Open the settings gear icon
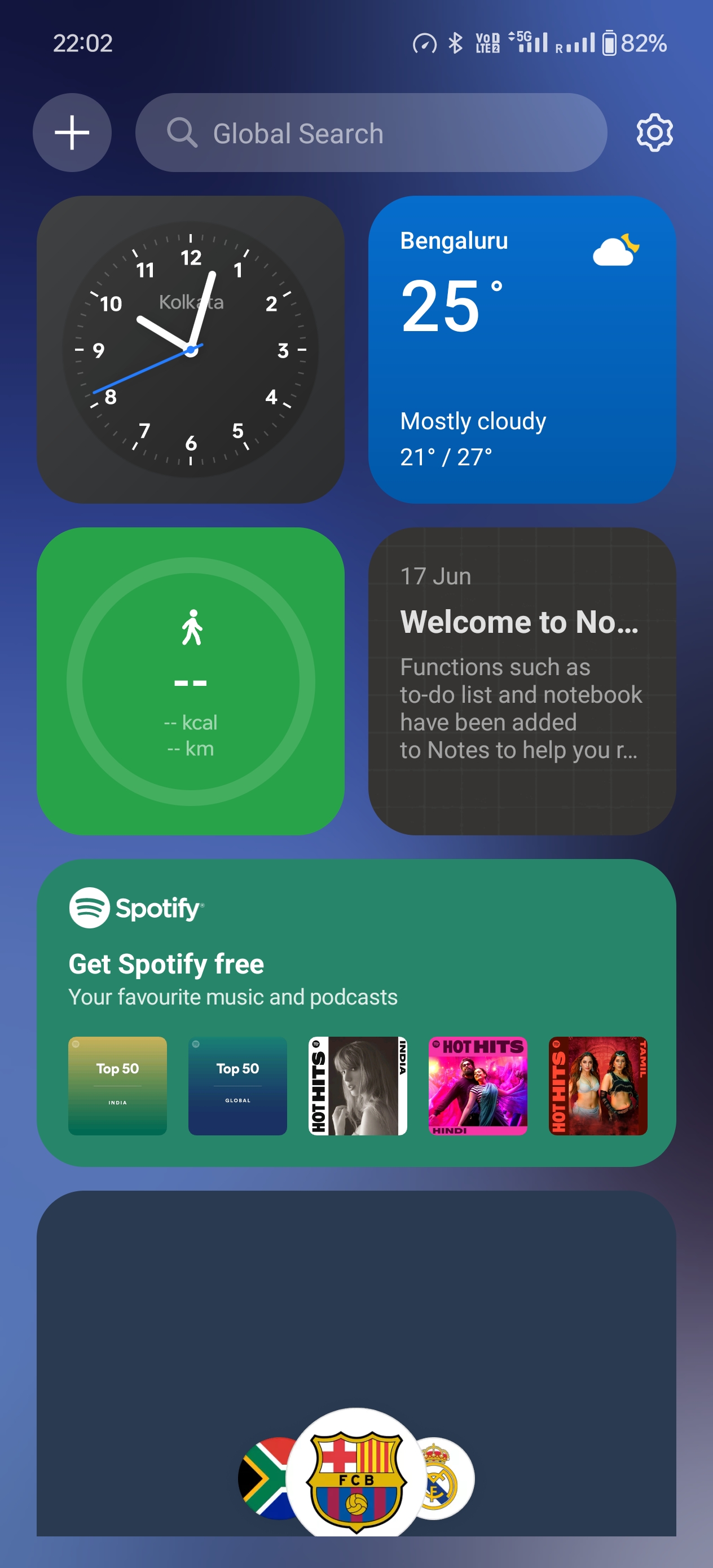This screenshot has width=713, height=1568. tap(654, 133)
